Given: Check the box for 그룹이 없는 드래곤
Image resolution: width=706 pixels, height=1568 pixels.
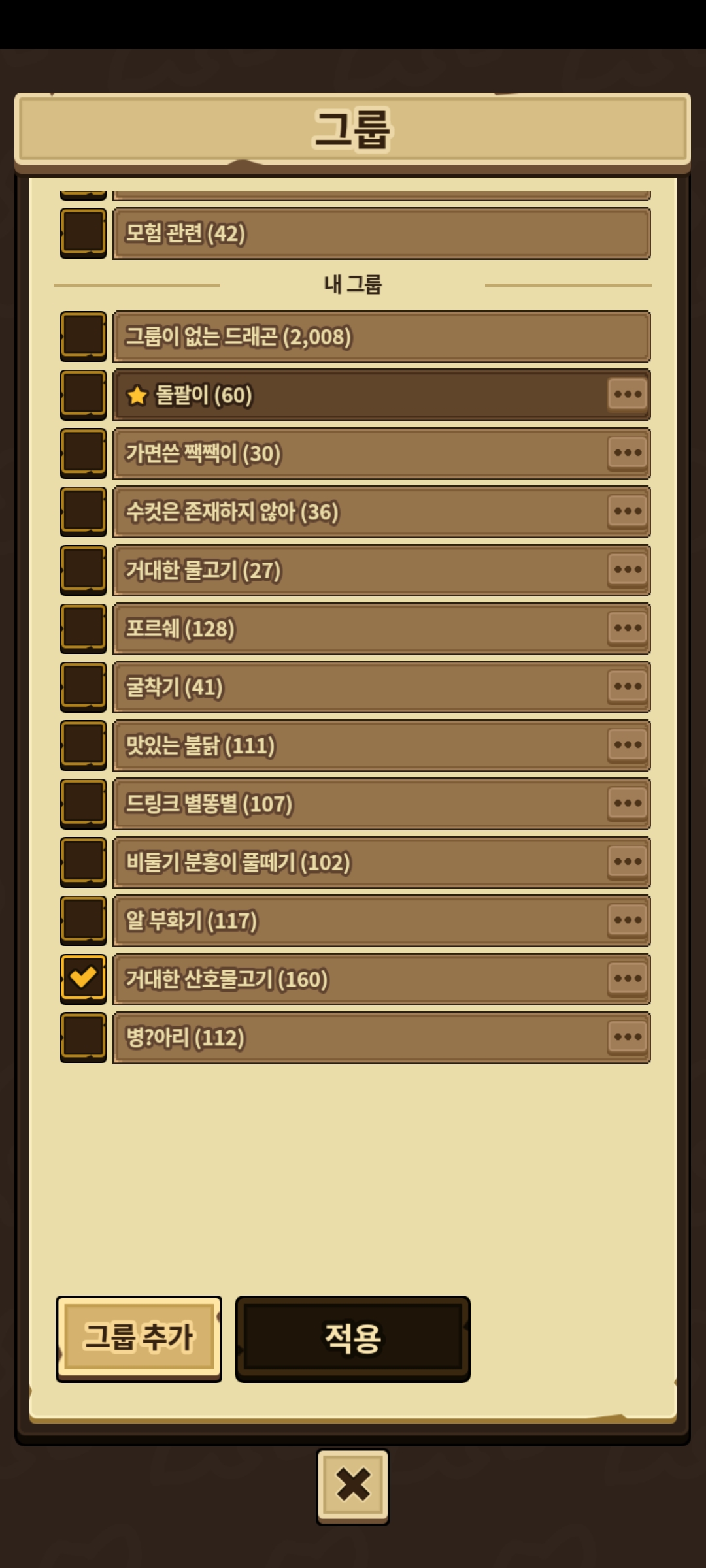Looking at the screenshot, I should 83,336.
